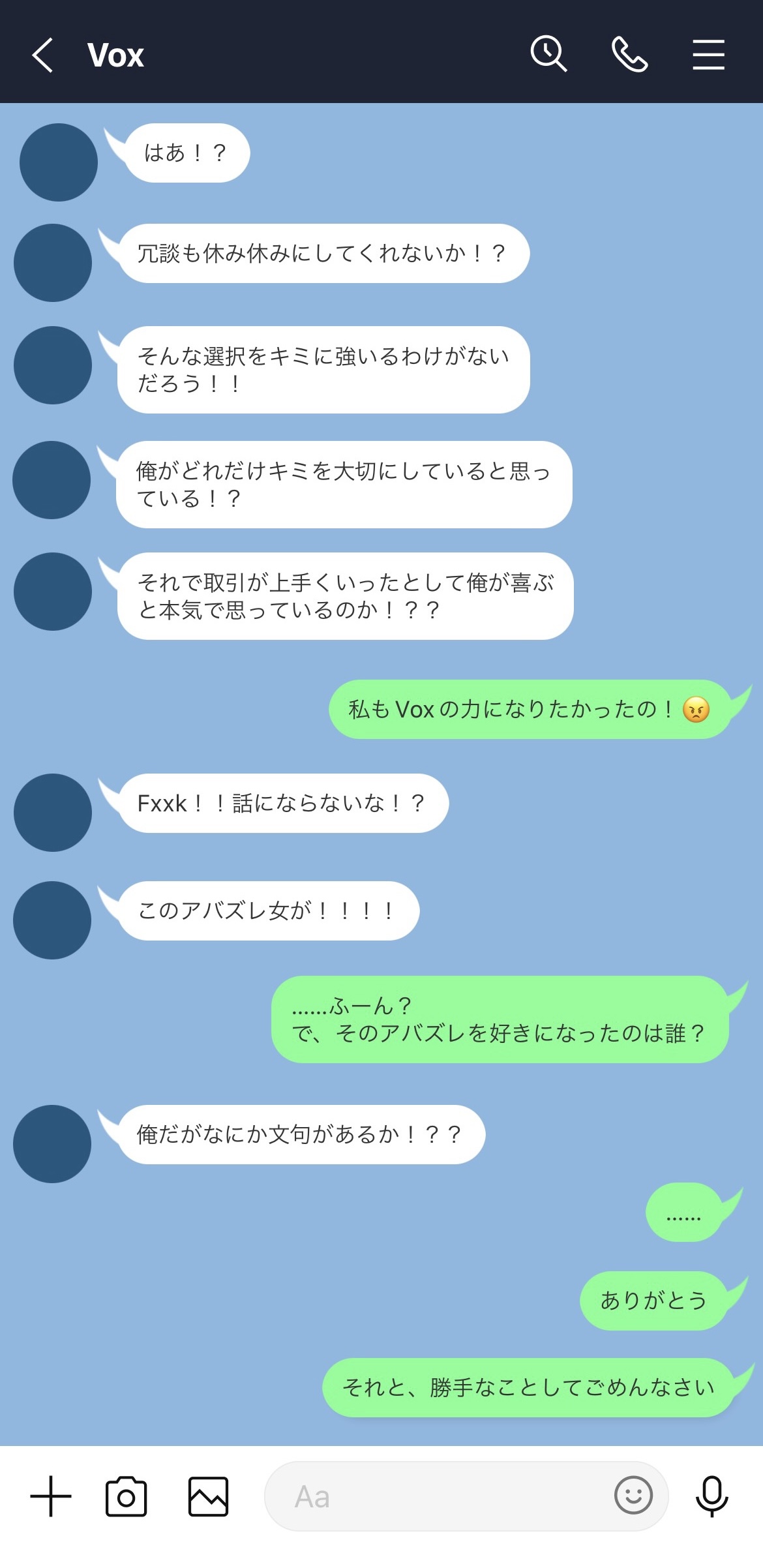Open Vox's avatar beside the はあ！？ message
Image resolution: width=763 pixels, height=1568 pixels.
59,162
